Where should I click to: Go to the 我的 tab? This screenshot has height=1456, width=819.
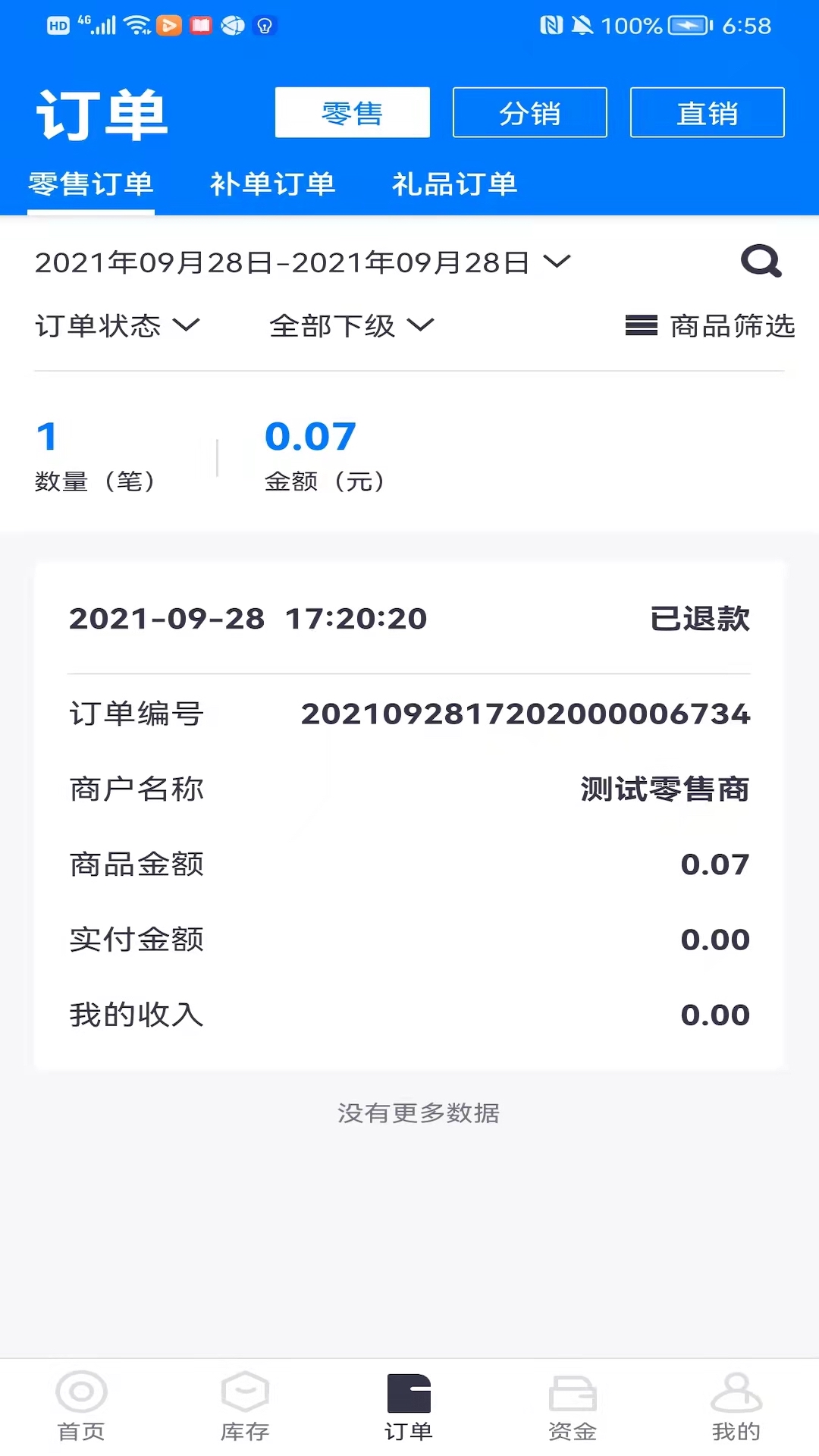point(736,1407)
